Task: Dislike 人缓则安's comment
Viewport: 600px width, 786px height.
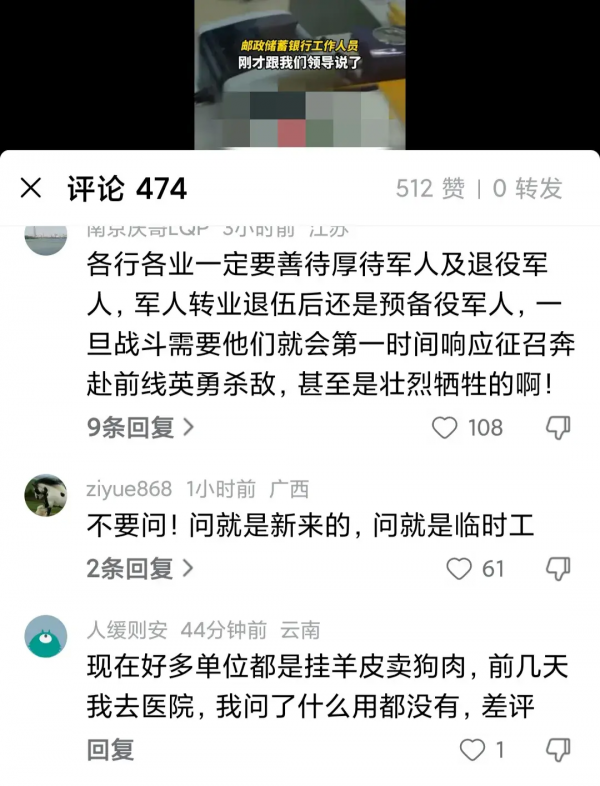Action: tap(558, 749)
